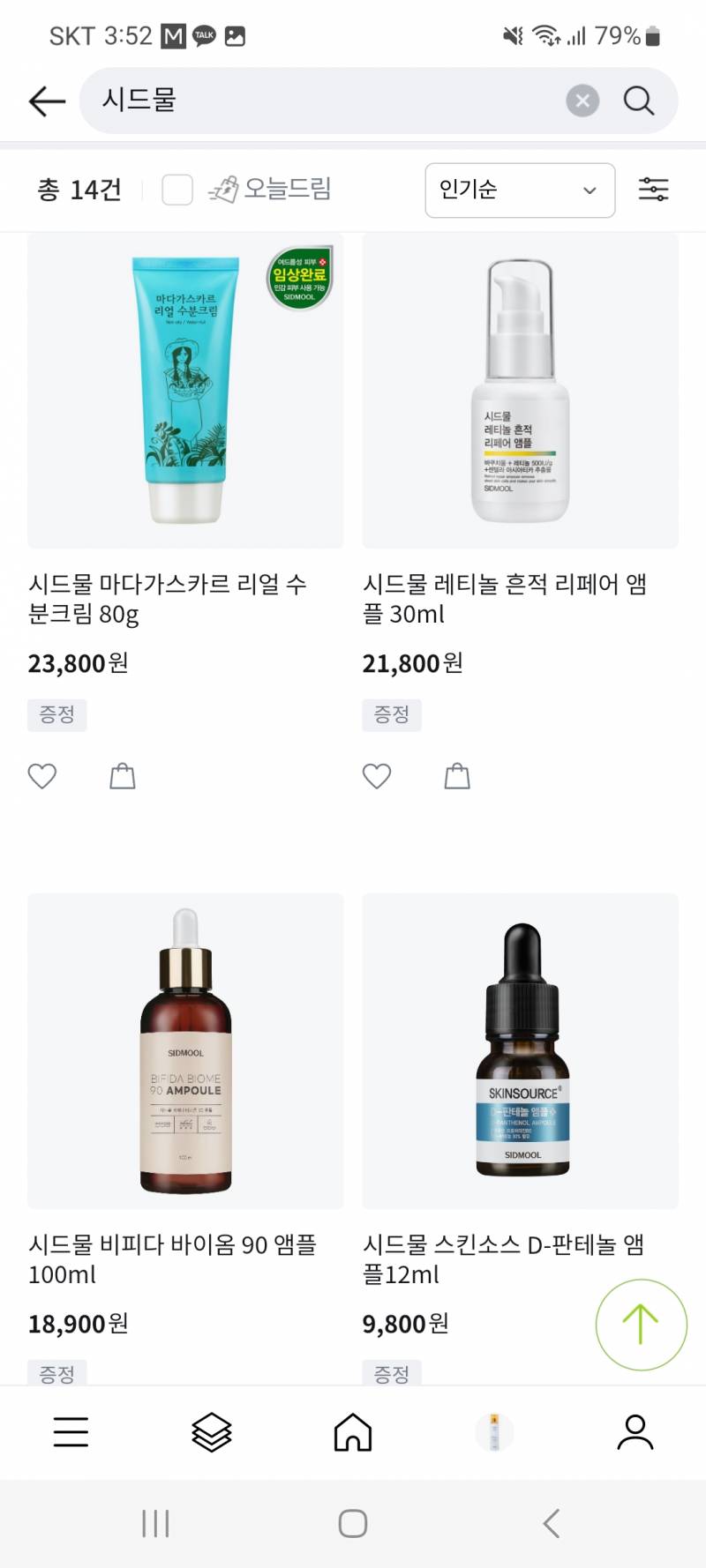Tap the 시드물 search input field
The height and width of the screenshot is (1568, 706).
309,101
